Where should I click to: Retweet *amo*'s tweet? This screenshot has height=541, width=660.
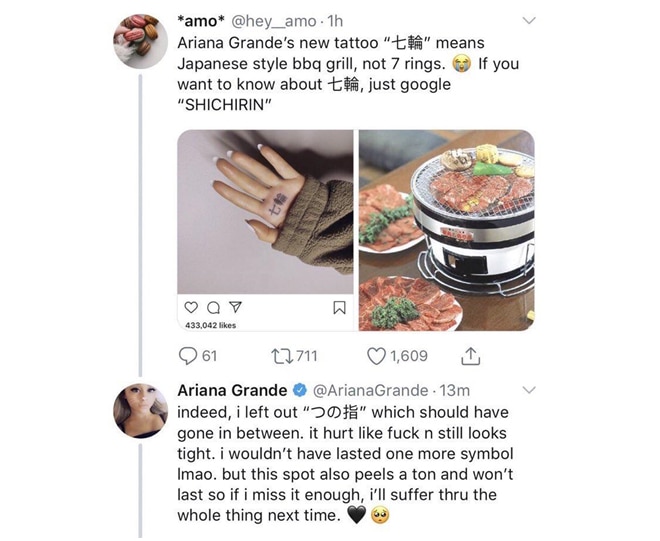[x=281, y=356]
